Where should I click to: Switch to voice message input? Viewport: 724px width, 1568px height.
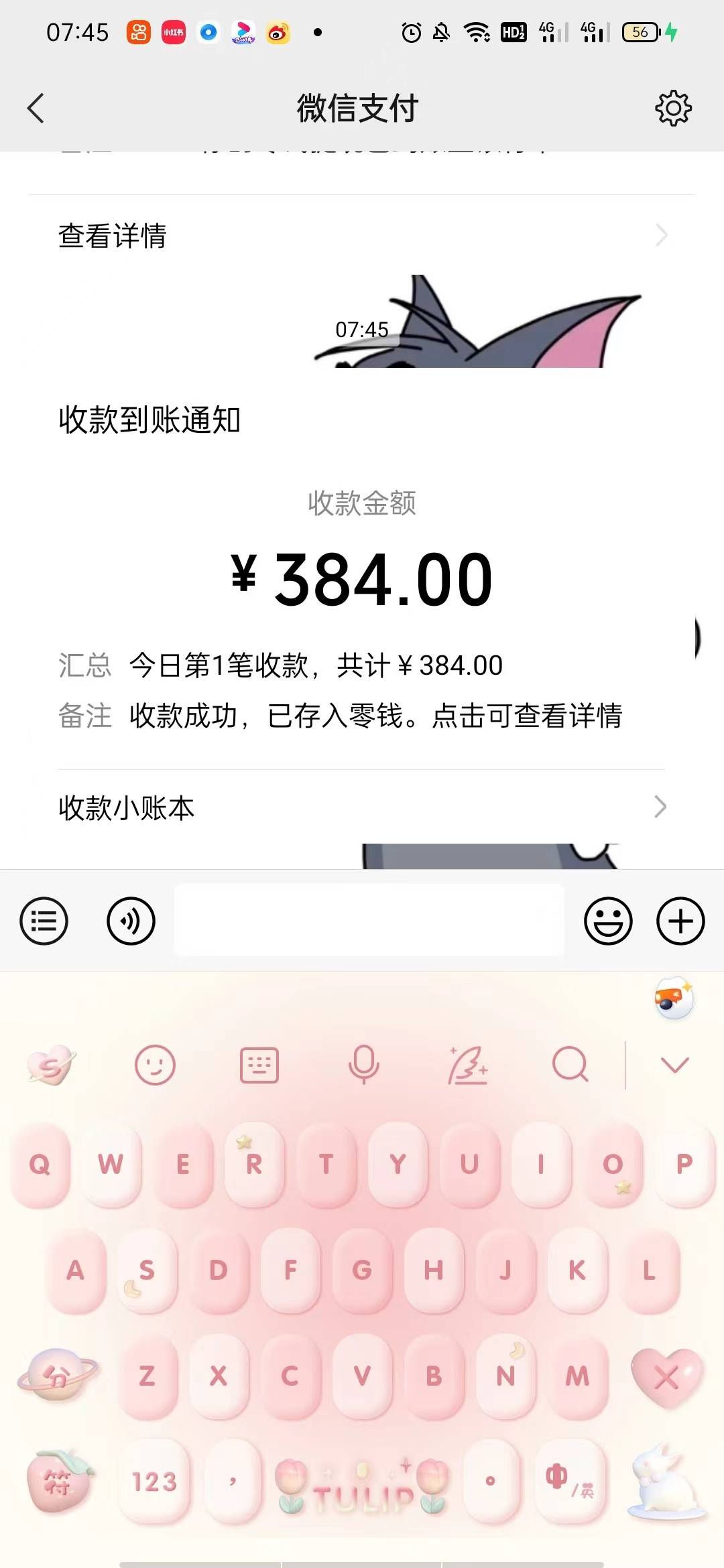(x=131, y=921)
